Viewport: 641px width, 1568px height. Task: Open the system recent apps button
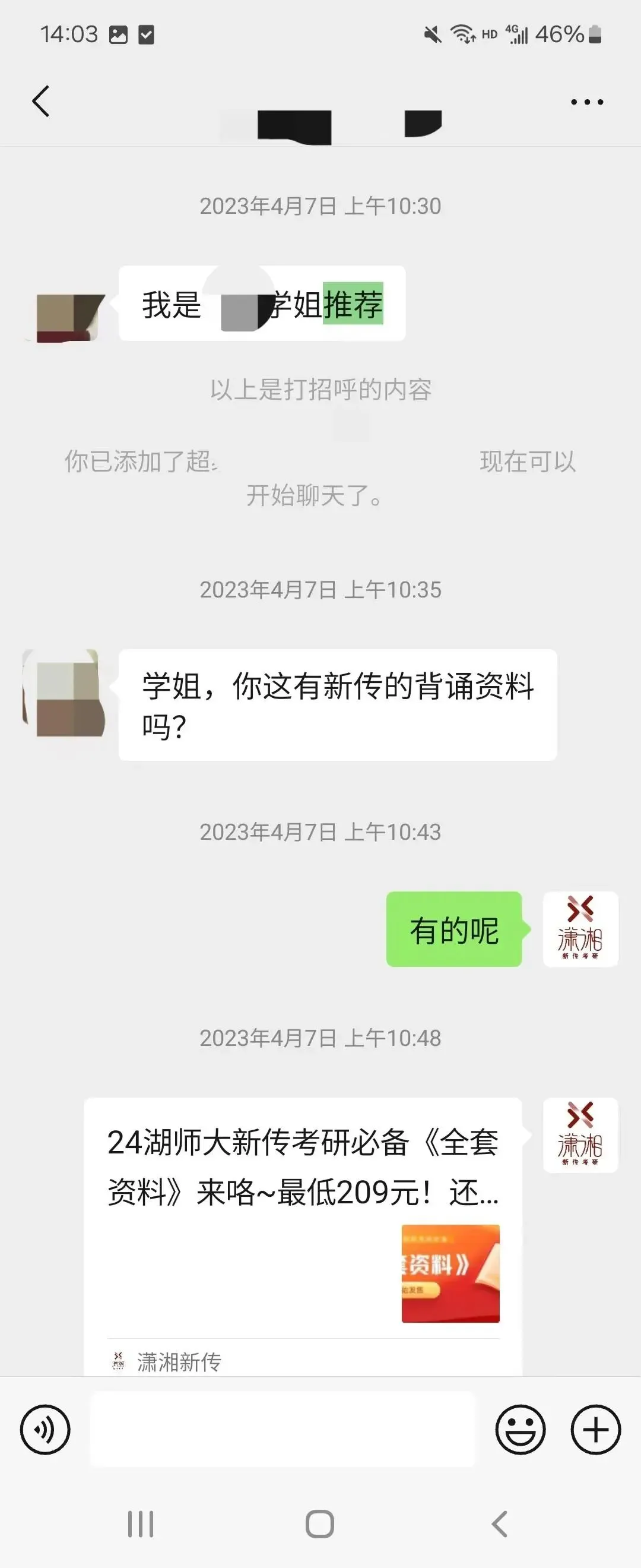[x=141, y=1524]
